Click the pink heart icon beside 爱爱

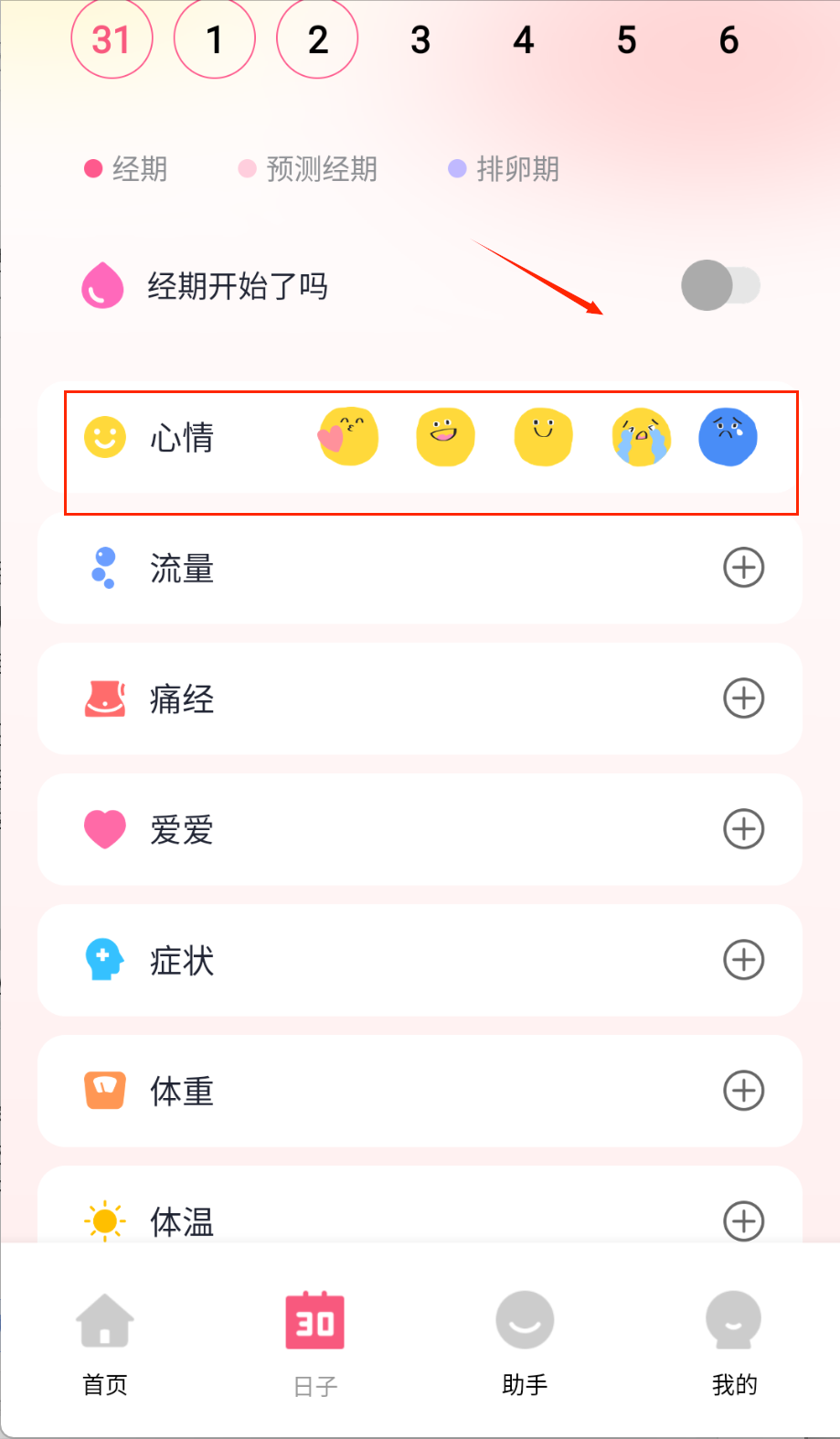[103, 829]
